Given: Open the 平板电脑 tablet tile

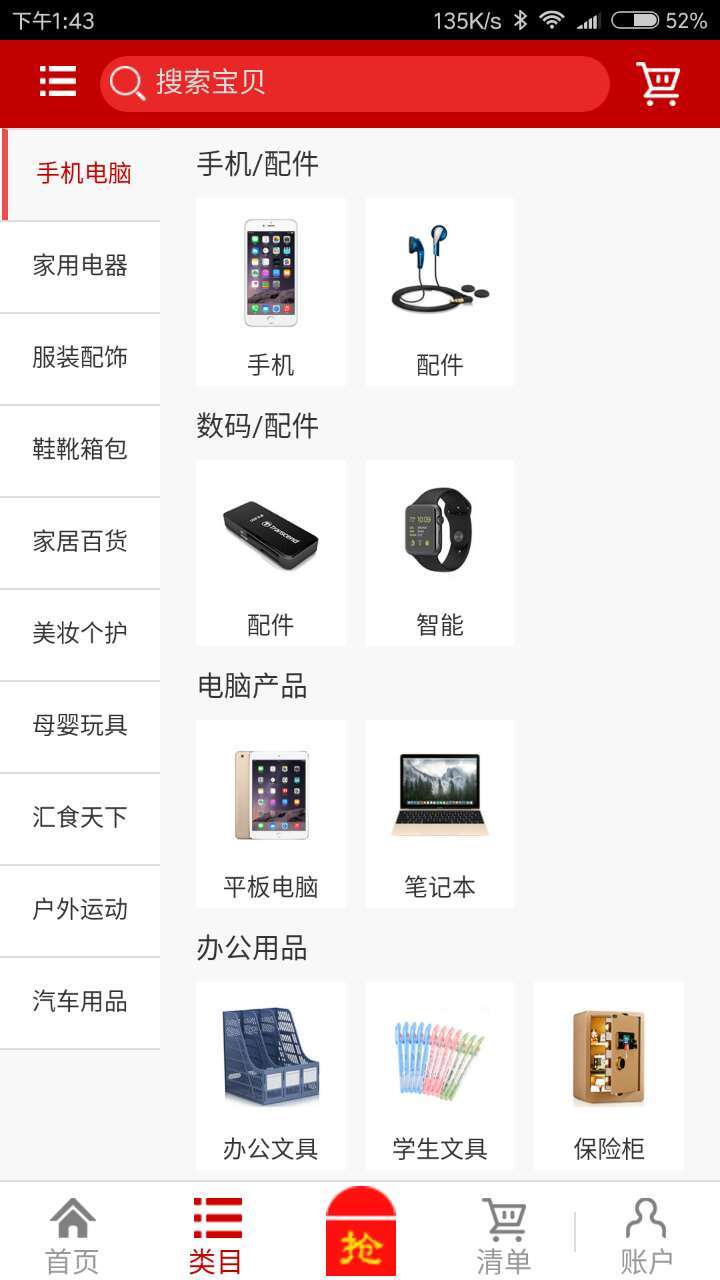Looking at the screenshot, I should pos(271,814).
